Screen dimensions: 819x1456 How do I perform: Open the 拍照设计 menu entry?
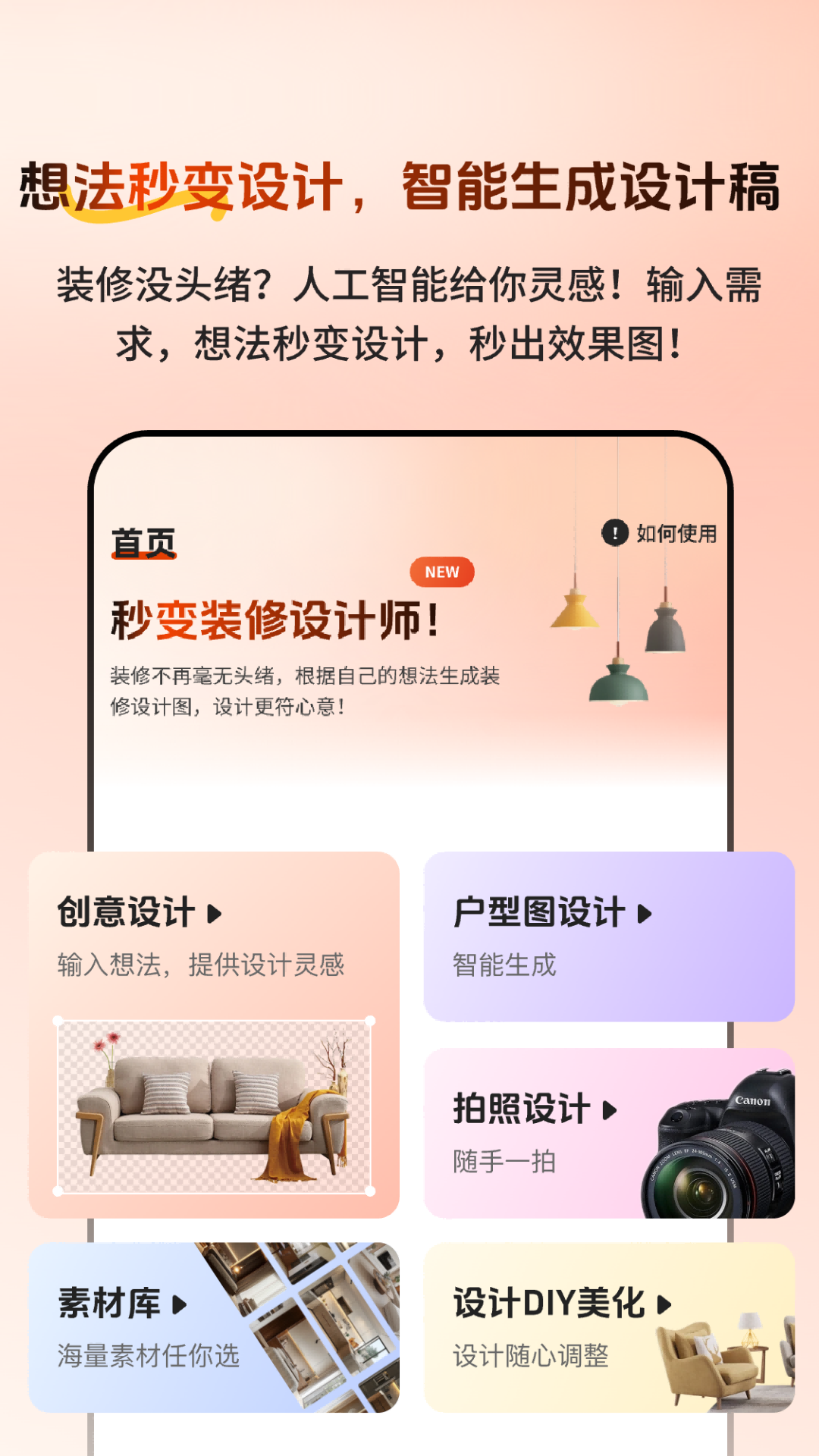pyautogui.click(x=523, y=1109)
